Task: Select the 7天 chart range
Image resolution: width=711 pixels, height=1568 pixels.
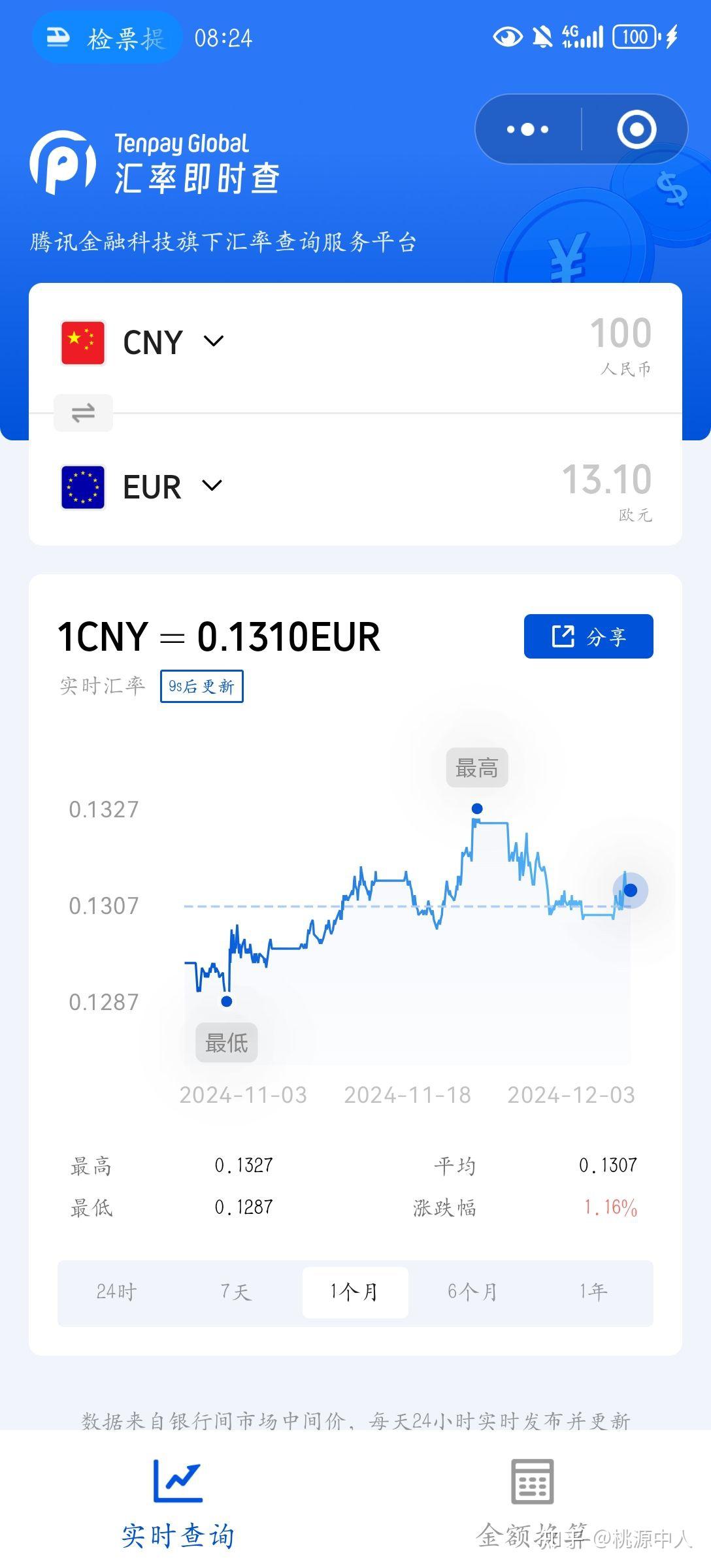Action: point(236,1292)
